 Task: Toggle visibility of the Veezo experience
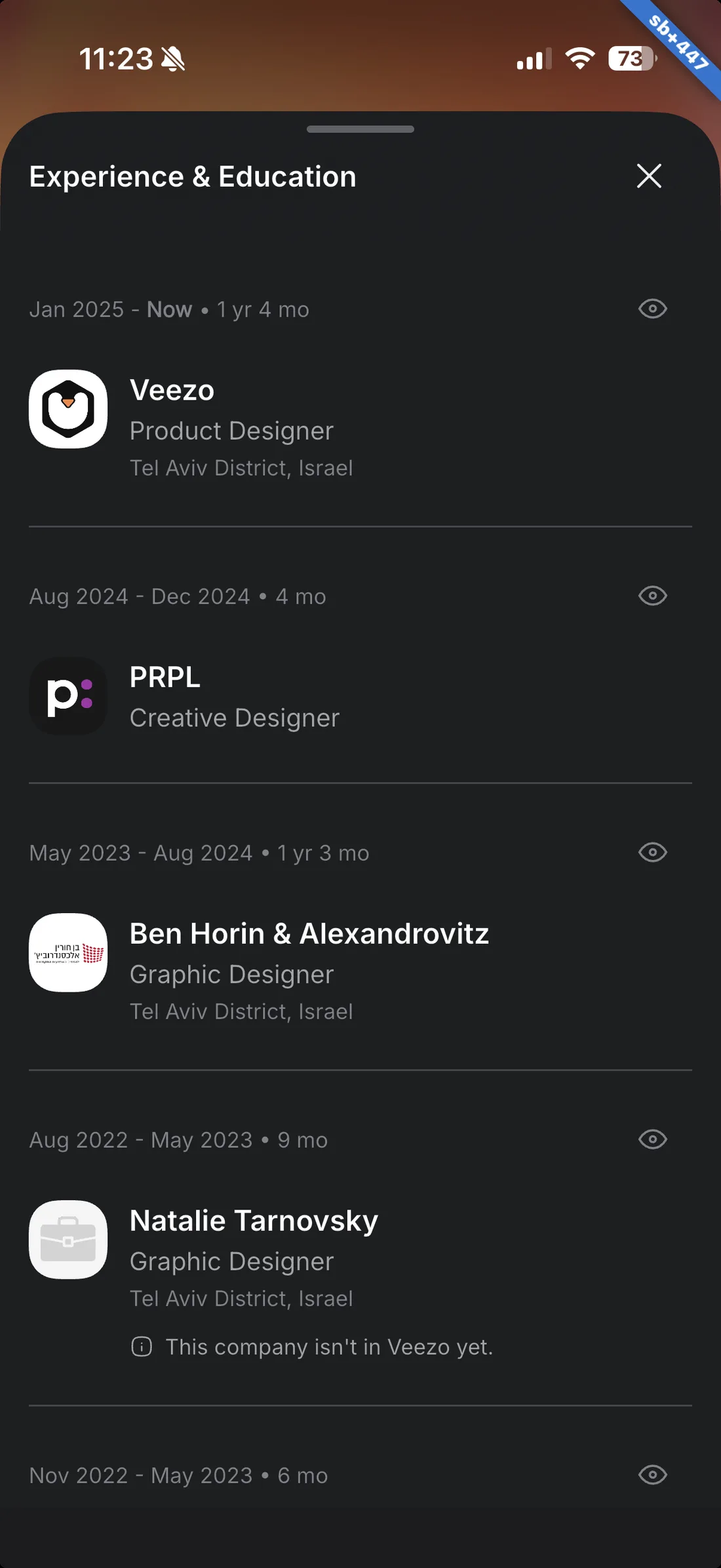pyautogui.click(x=652, y=309)
